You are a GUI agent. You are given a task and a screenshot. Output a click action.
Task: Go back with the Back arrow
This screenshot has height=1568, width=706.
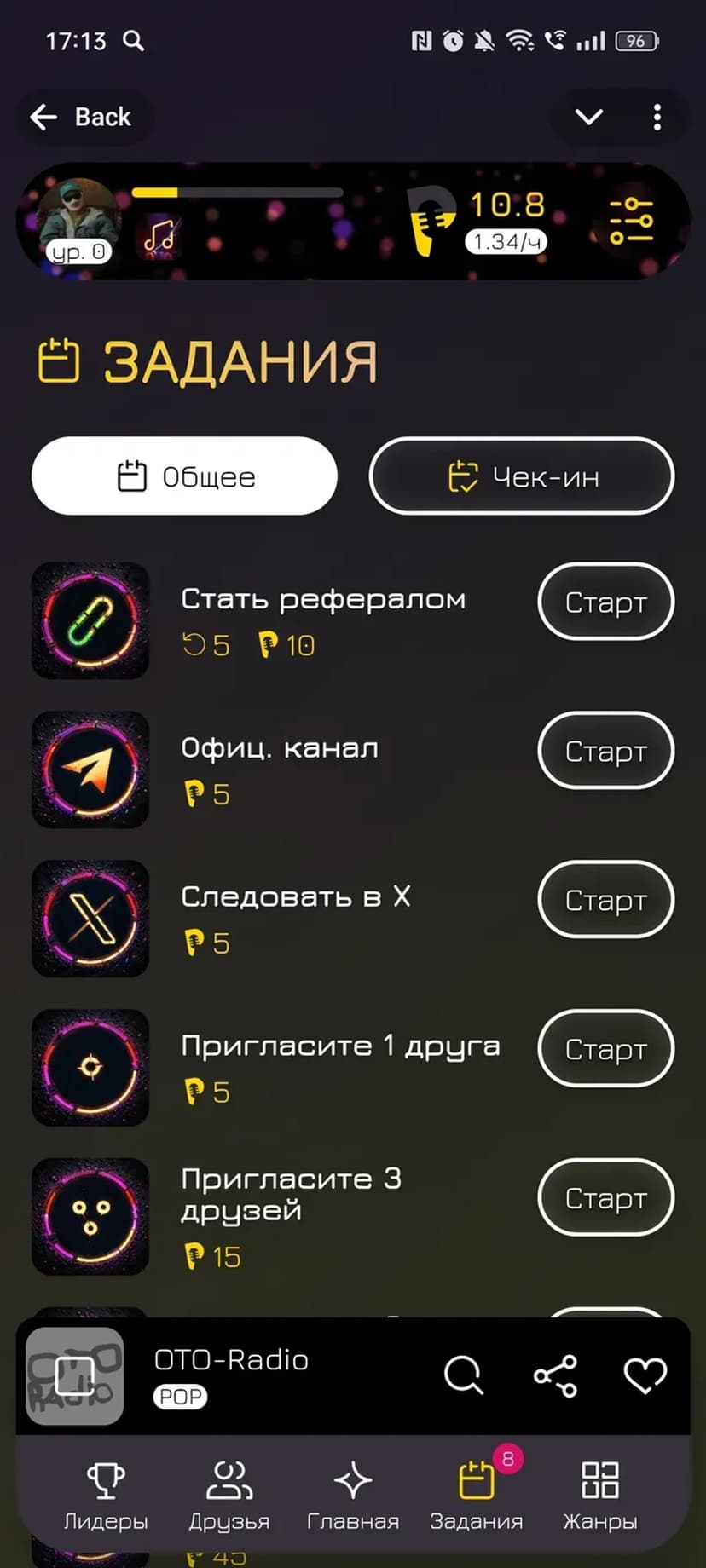80,117
